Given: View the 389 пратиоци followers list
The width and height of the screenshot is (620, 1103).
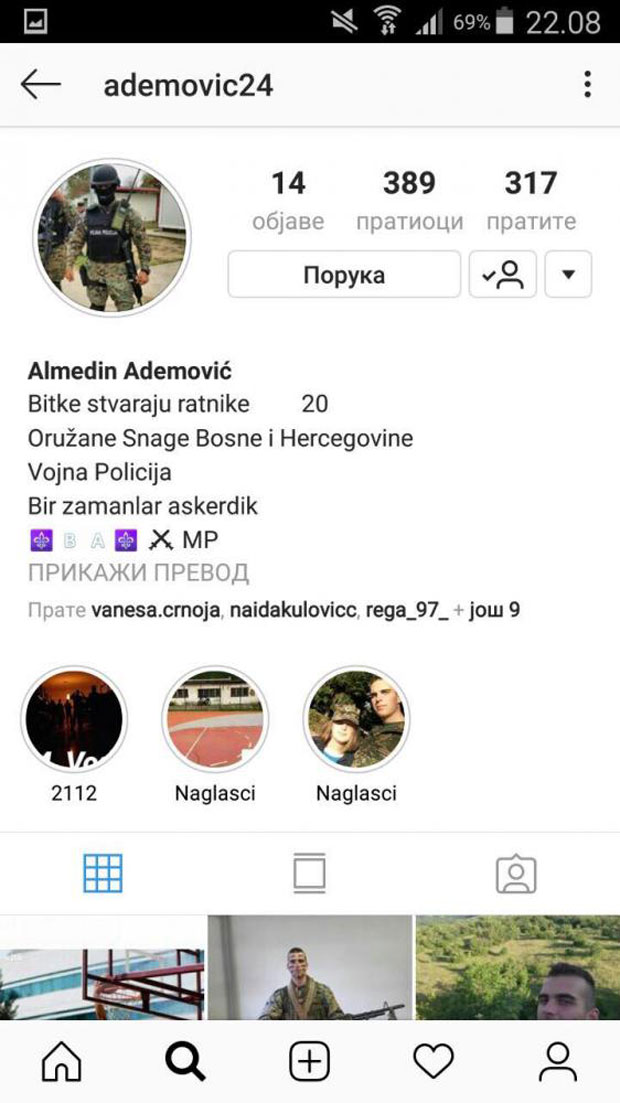Looking at the screenshot, I should point(409,199).
